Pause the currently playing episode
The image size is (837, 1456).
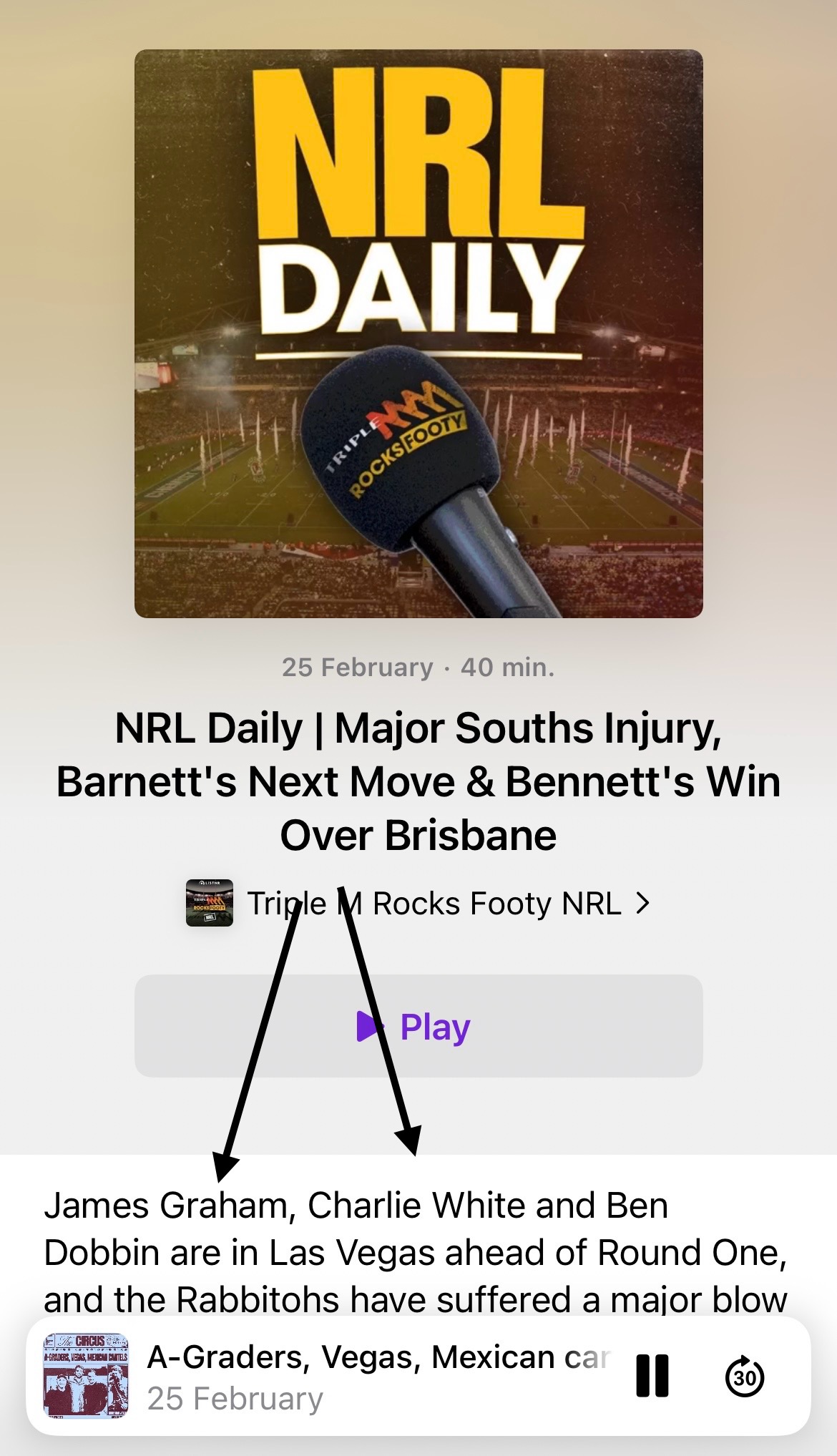coord(652,1375)
